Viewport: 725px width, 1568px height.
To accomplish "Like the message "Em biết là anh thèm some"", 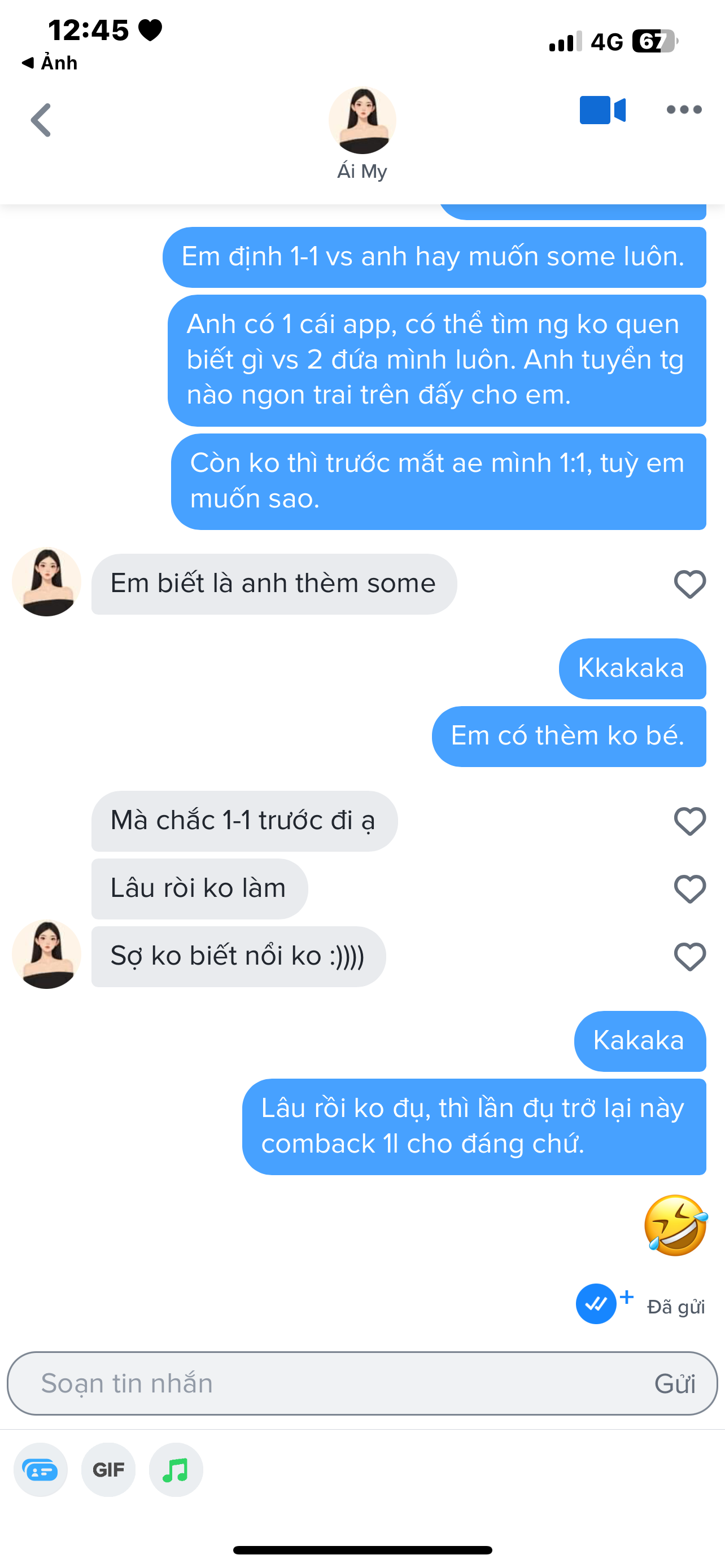I will [x=689, y=584].
